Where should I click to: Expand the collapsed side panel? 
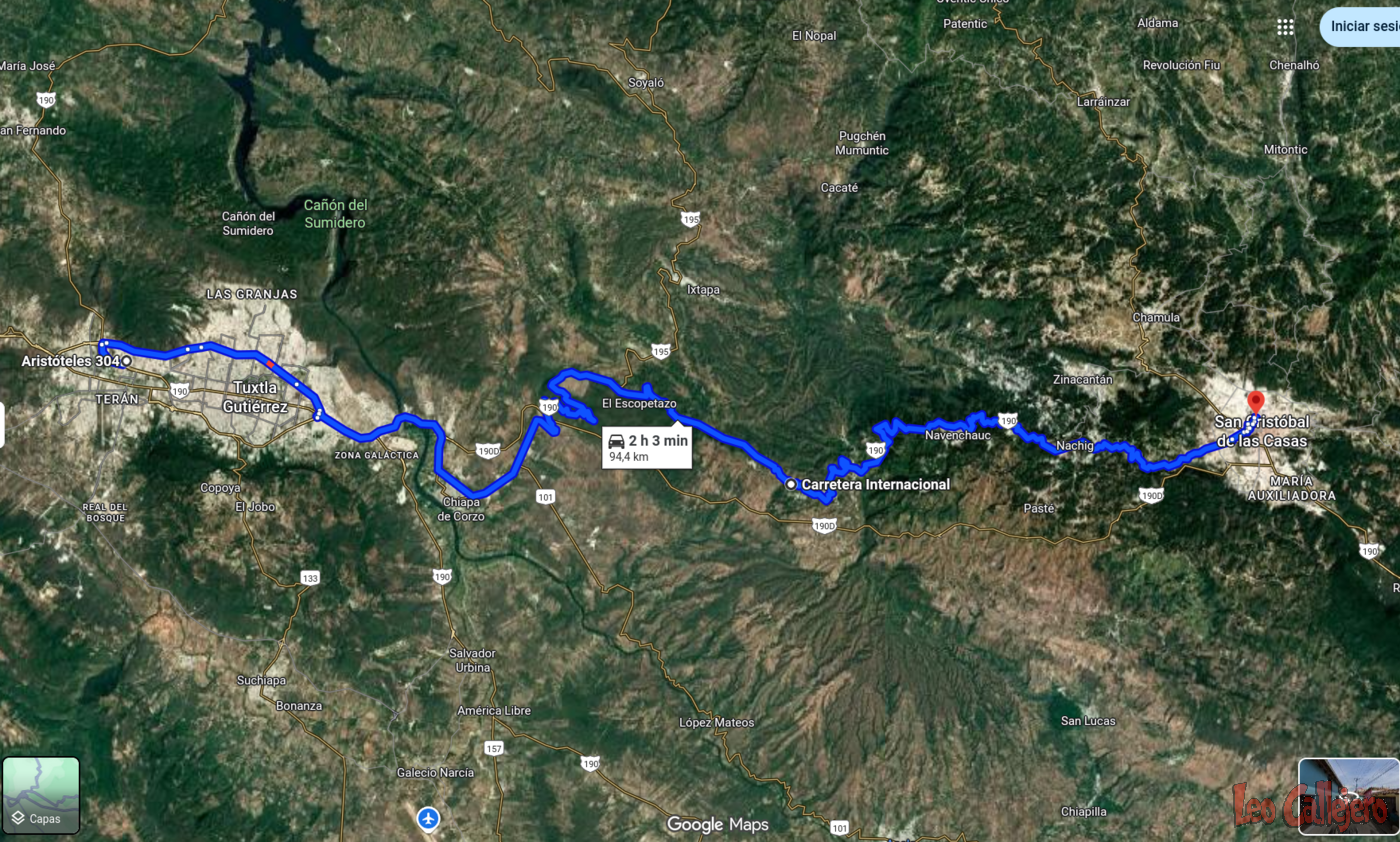3,424
